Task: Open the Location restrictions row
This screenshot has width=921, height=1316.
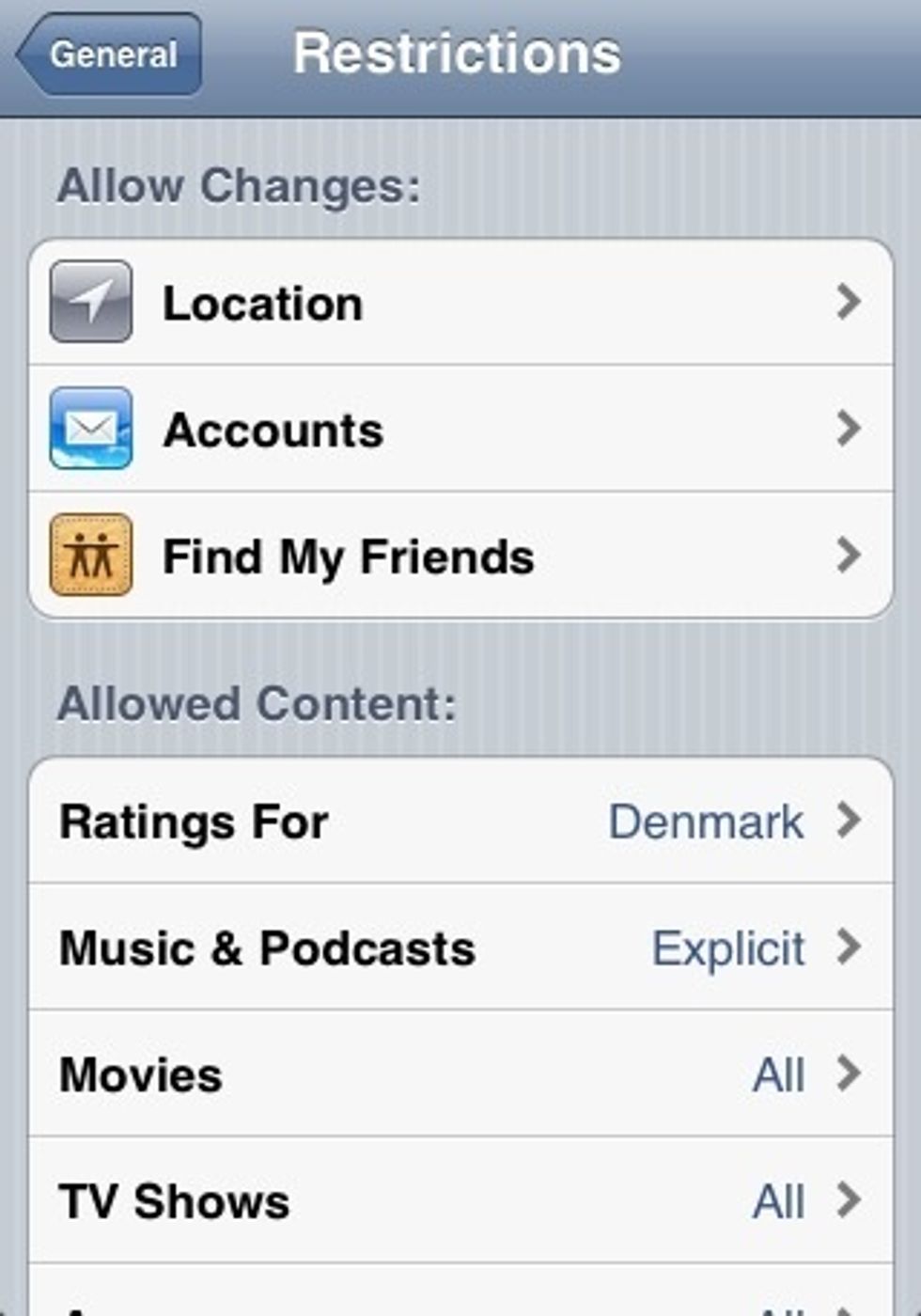Action: 460,303
